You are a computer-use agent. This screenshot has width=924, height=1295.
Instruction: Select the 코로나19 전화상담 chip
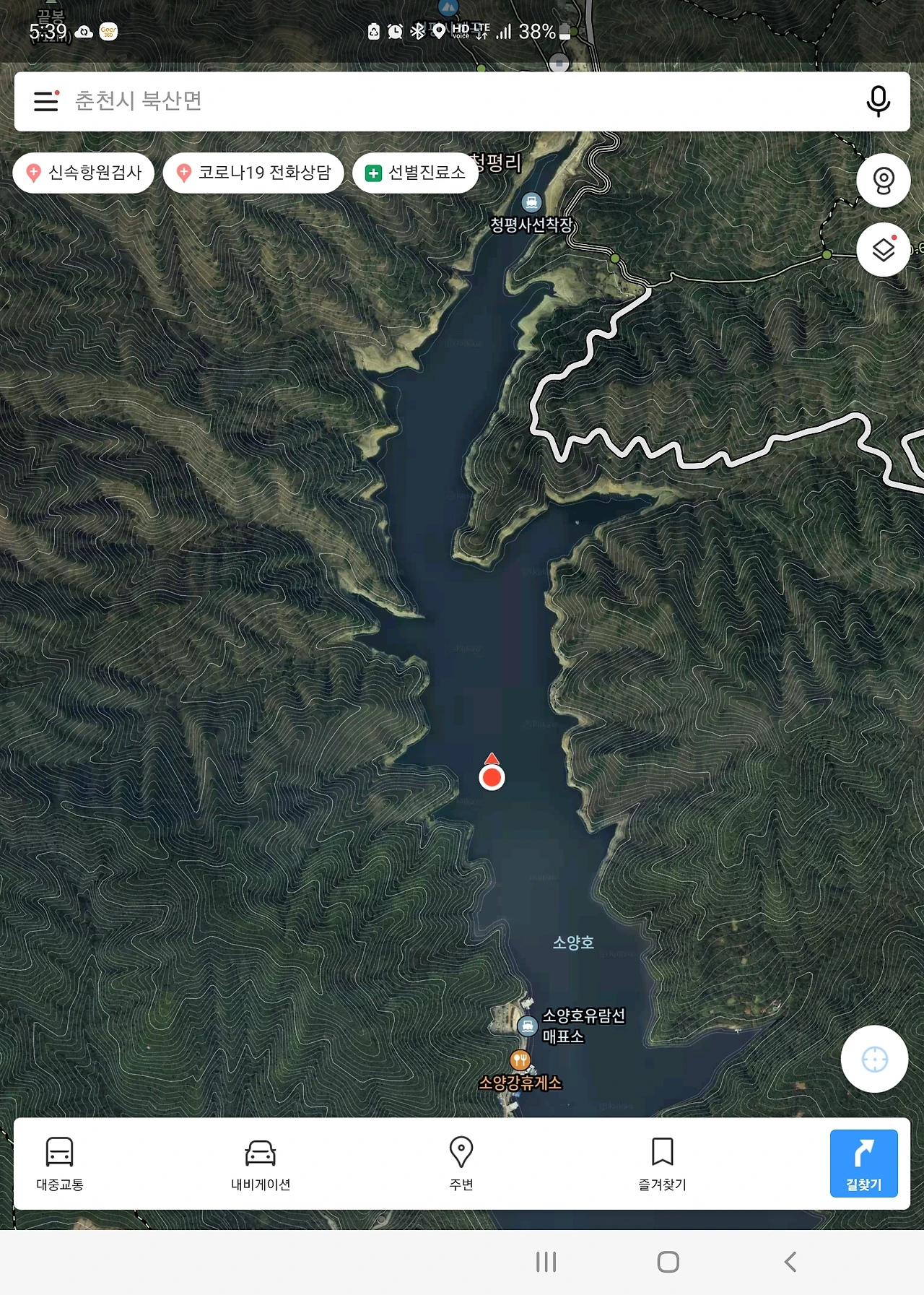pyautogui.click(x=253, y=173)
